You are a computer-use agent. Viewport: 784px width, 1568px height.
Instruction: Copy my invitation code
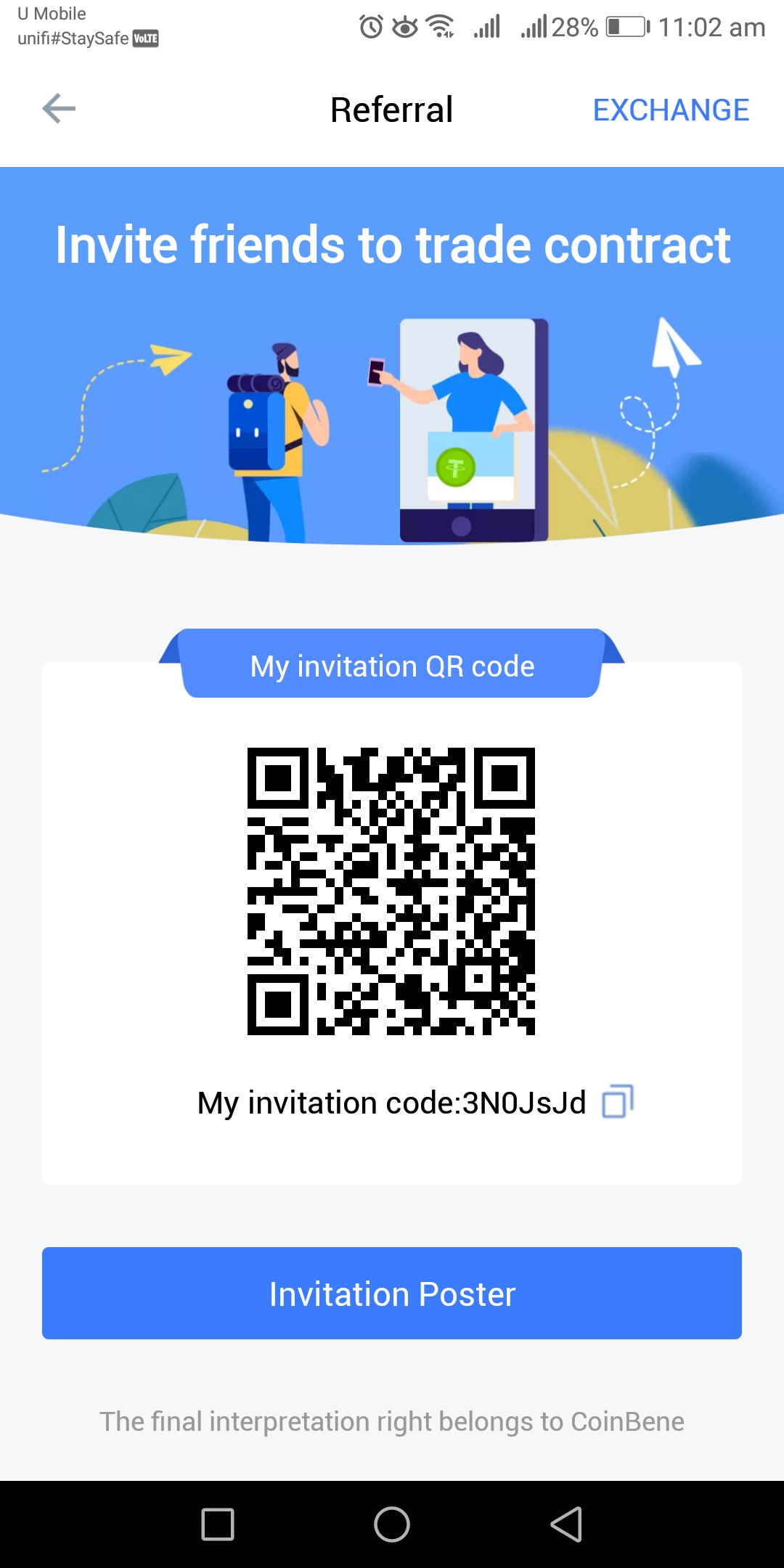(x=618, y=1102)
